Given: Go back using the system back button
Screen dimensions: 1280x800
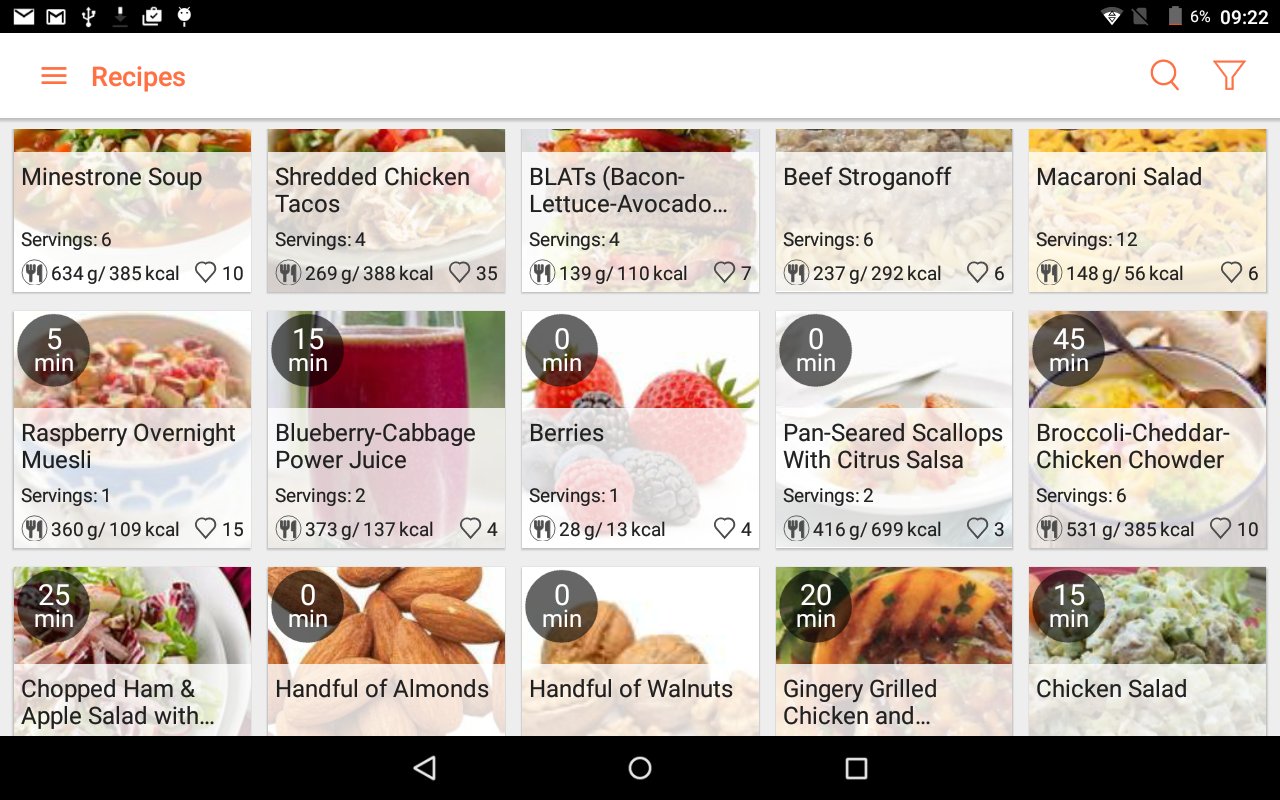Looking at the screenshot, I should pyautogui.click(x=425, y=768).
